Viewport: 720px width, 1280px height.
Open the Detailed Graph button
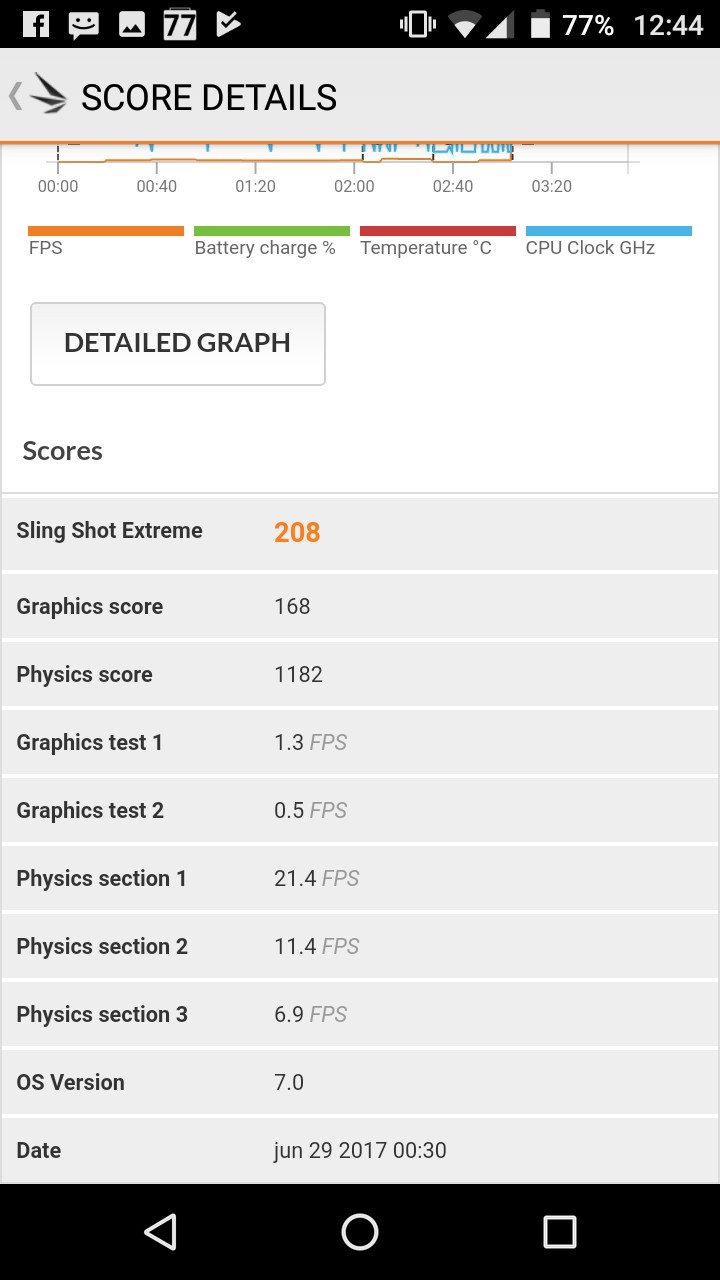178,343
